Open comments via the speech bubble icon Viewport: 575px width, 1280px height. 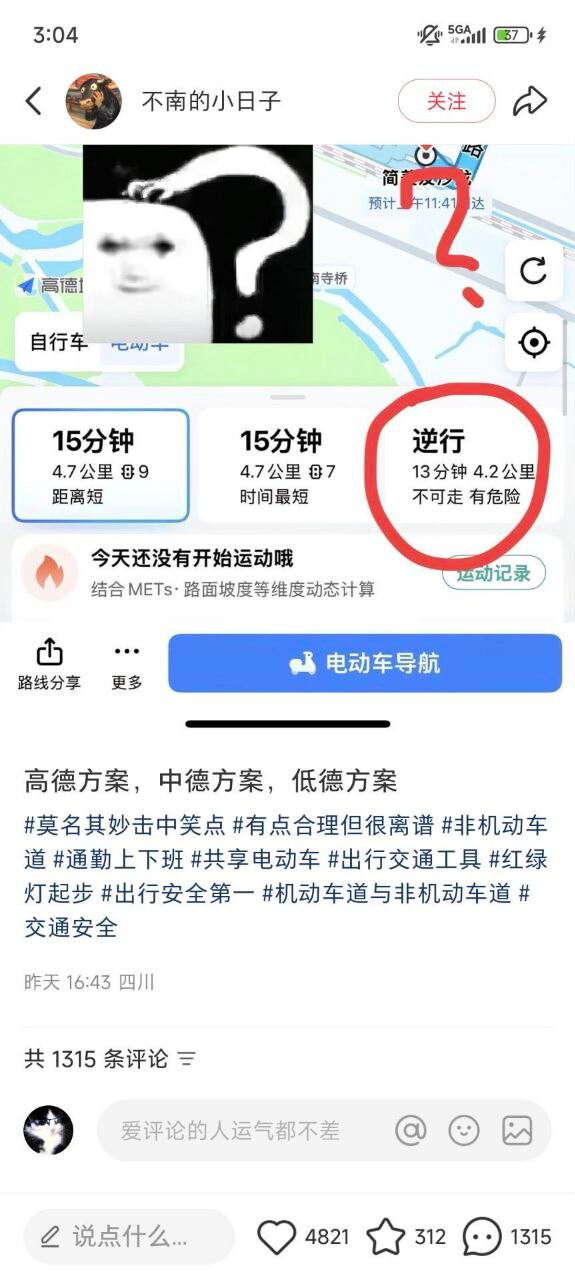pyautogui.click(x=482, y=1237)
